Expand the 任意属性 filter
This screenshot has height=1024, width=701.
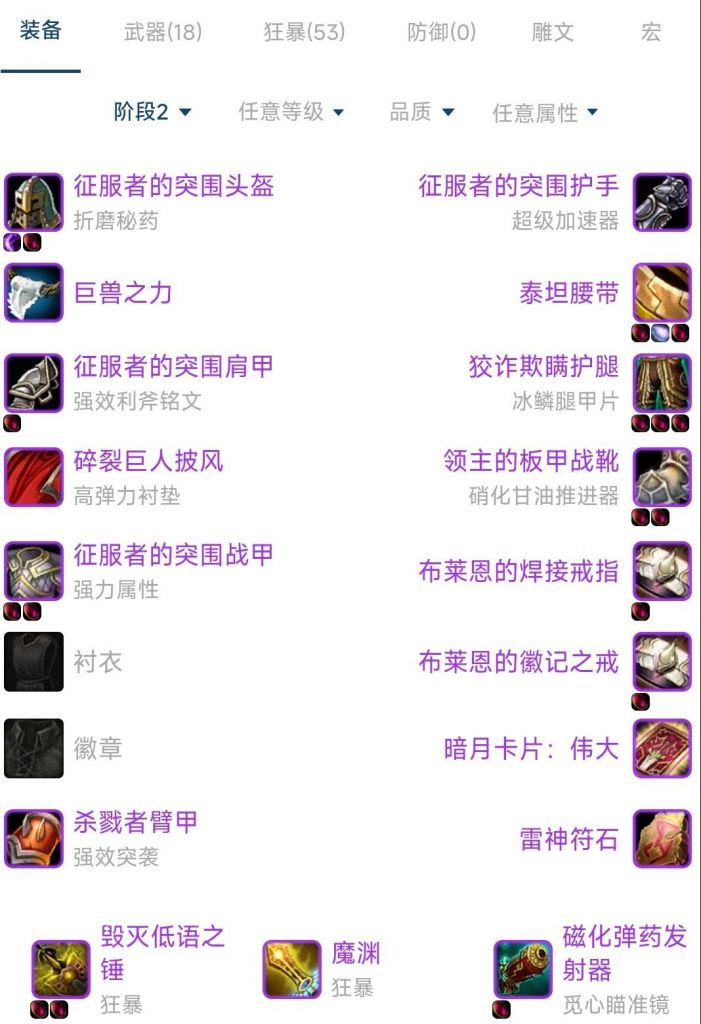tap(545, 113)
